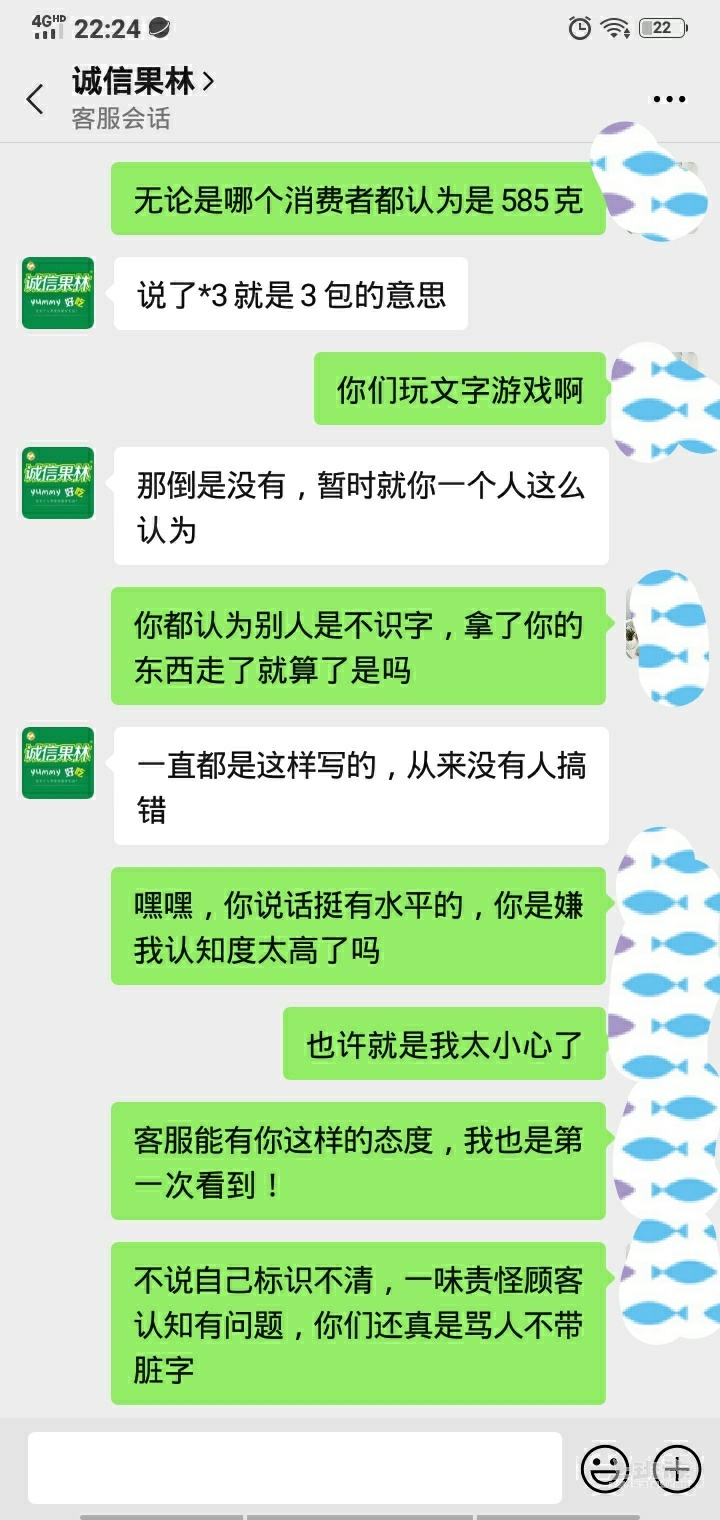Open the emoji picker
Image resolution: width=720 pixels, height=1520 pixels.
[x=605, y=1469]
